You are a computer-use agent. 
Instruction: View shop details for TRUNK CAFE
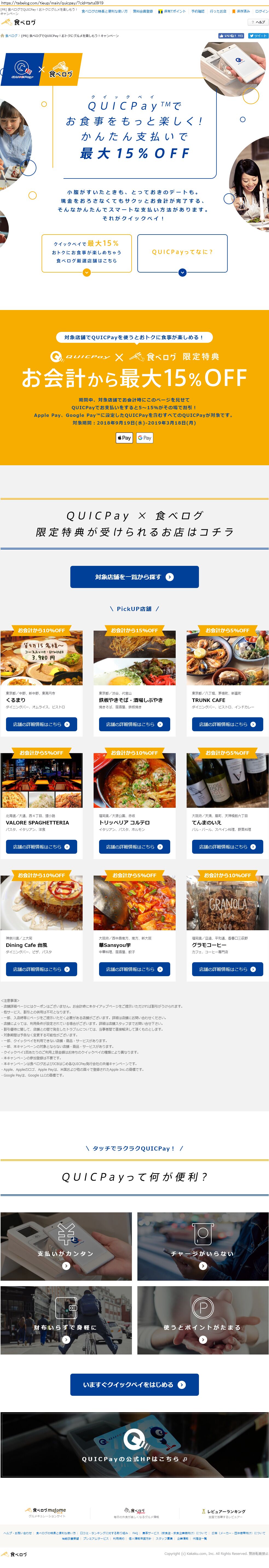click(x=227, y=724)
